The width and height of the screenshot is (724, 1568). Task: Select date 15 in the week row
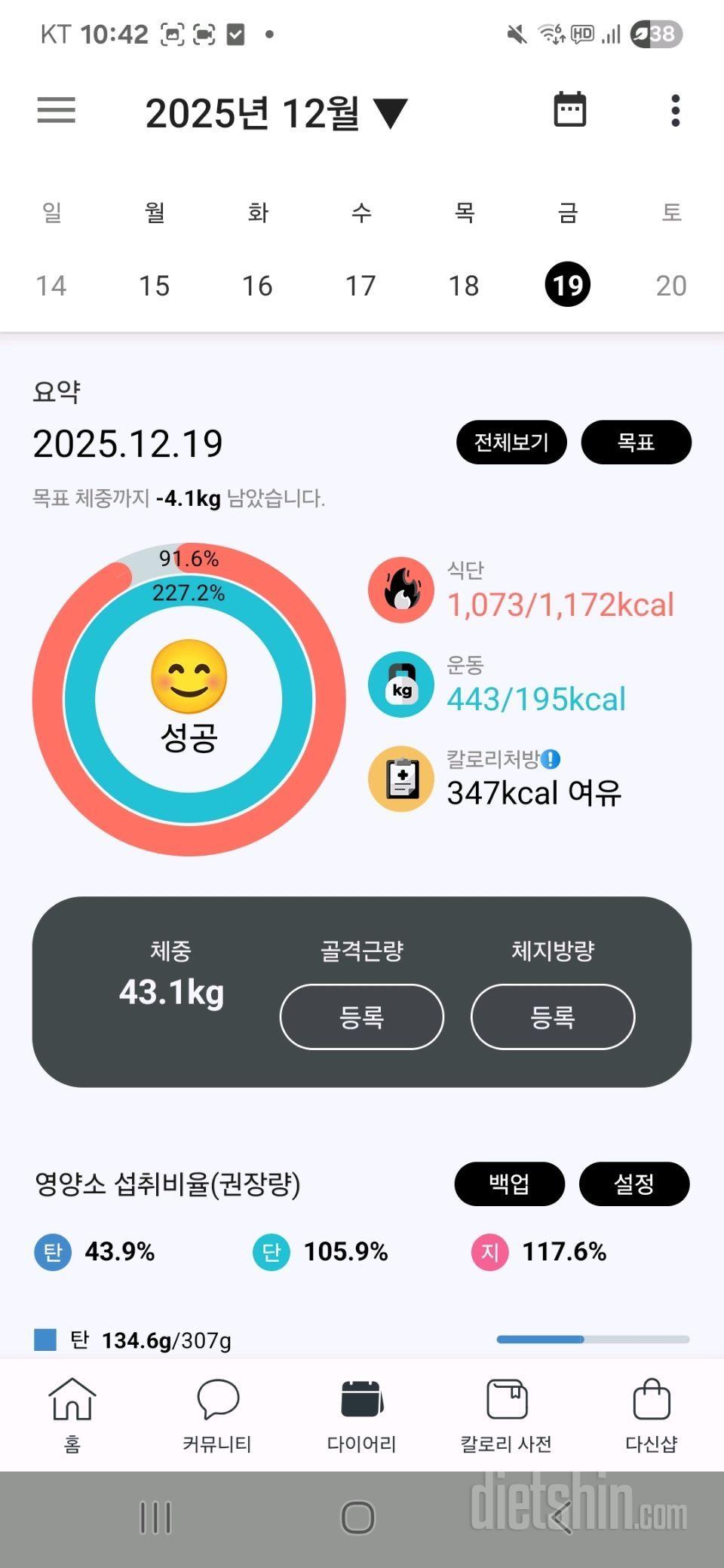tap(155, 286)
